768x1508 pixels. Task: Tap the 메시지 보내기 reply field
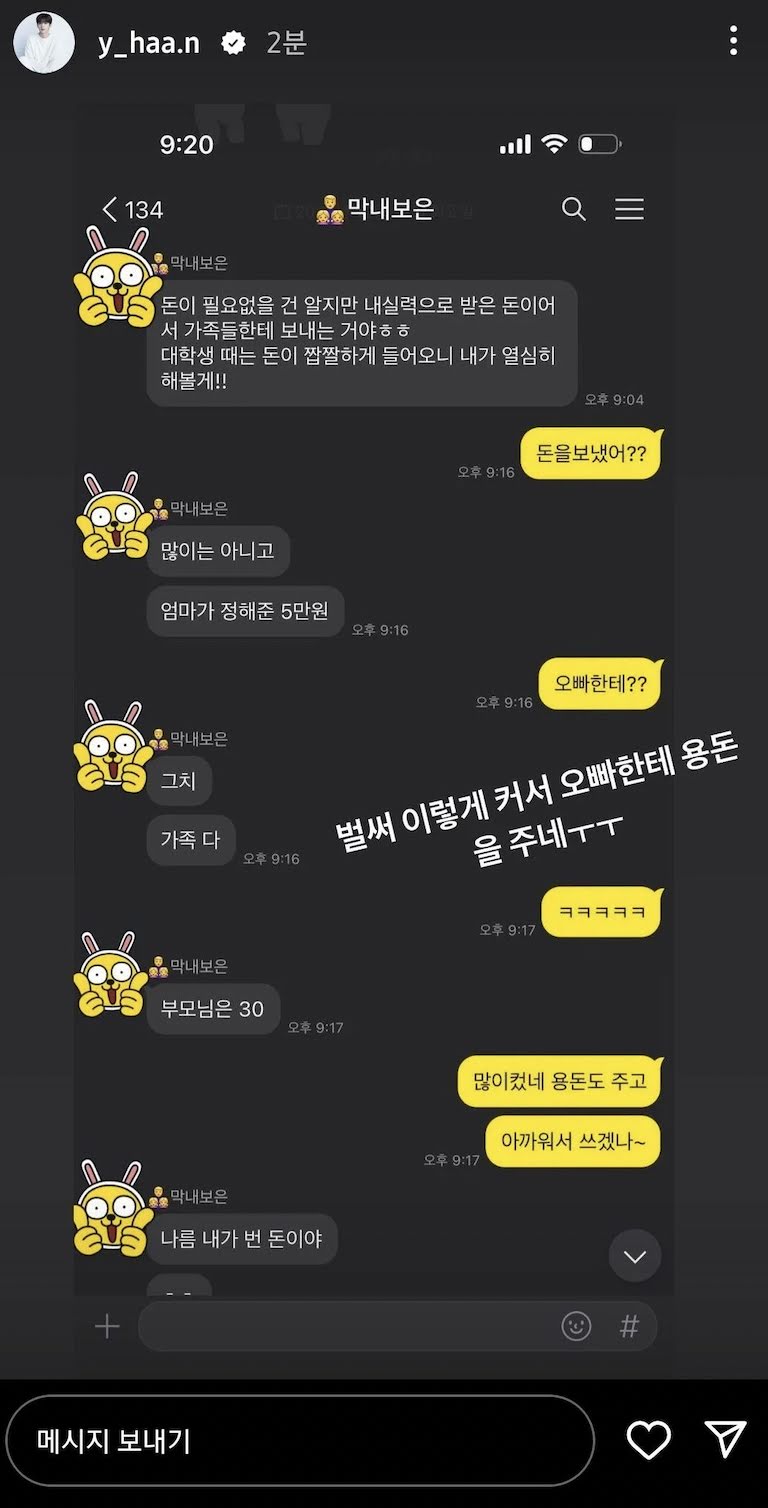[x=300, y=1441]
